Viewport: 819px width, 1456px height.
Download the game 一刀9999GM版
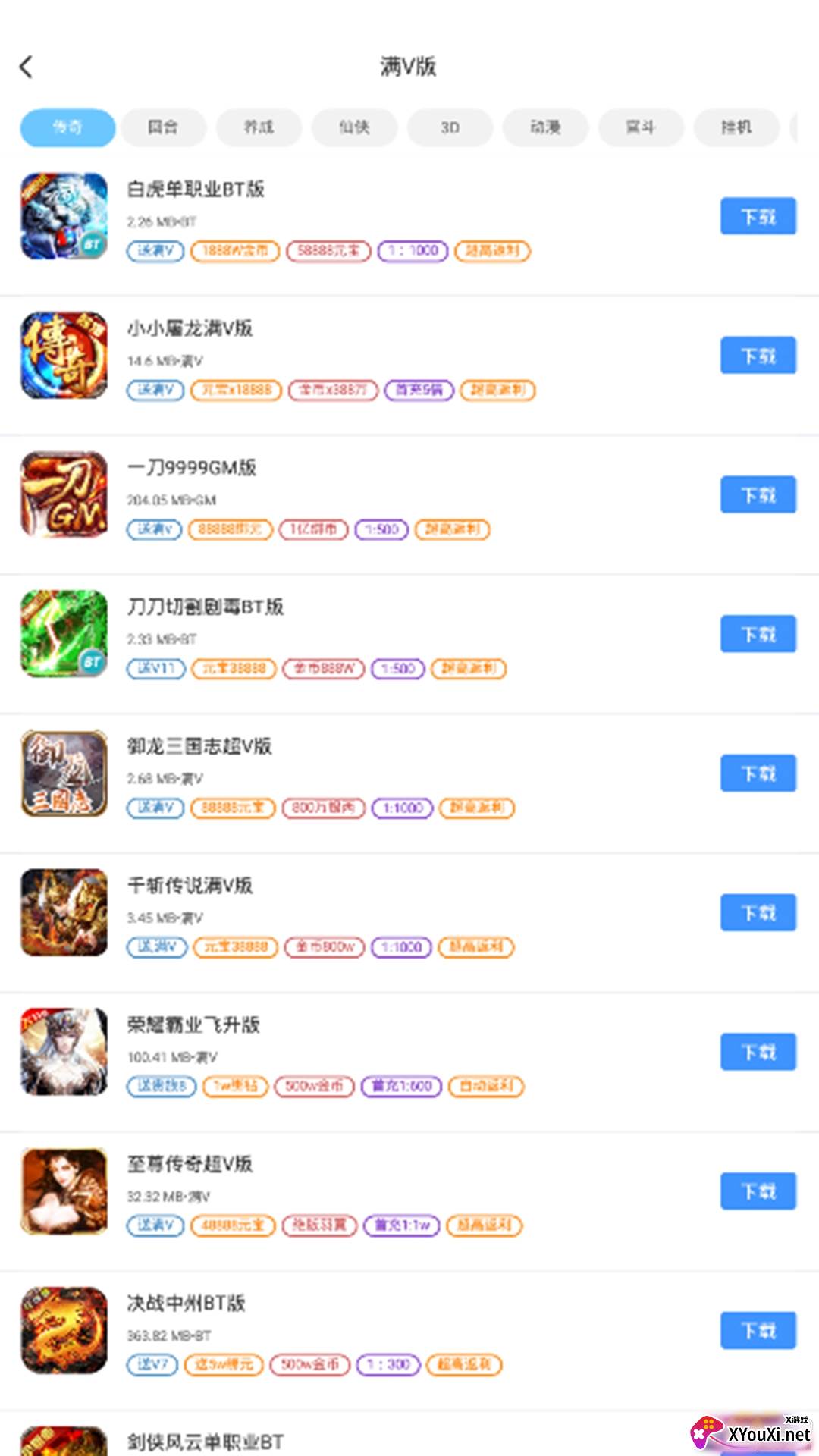758,495
